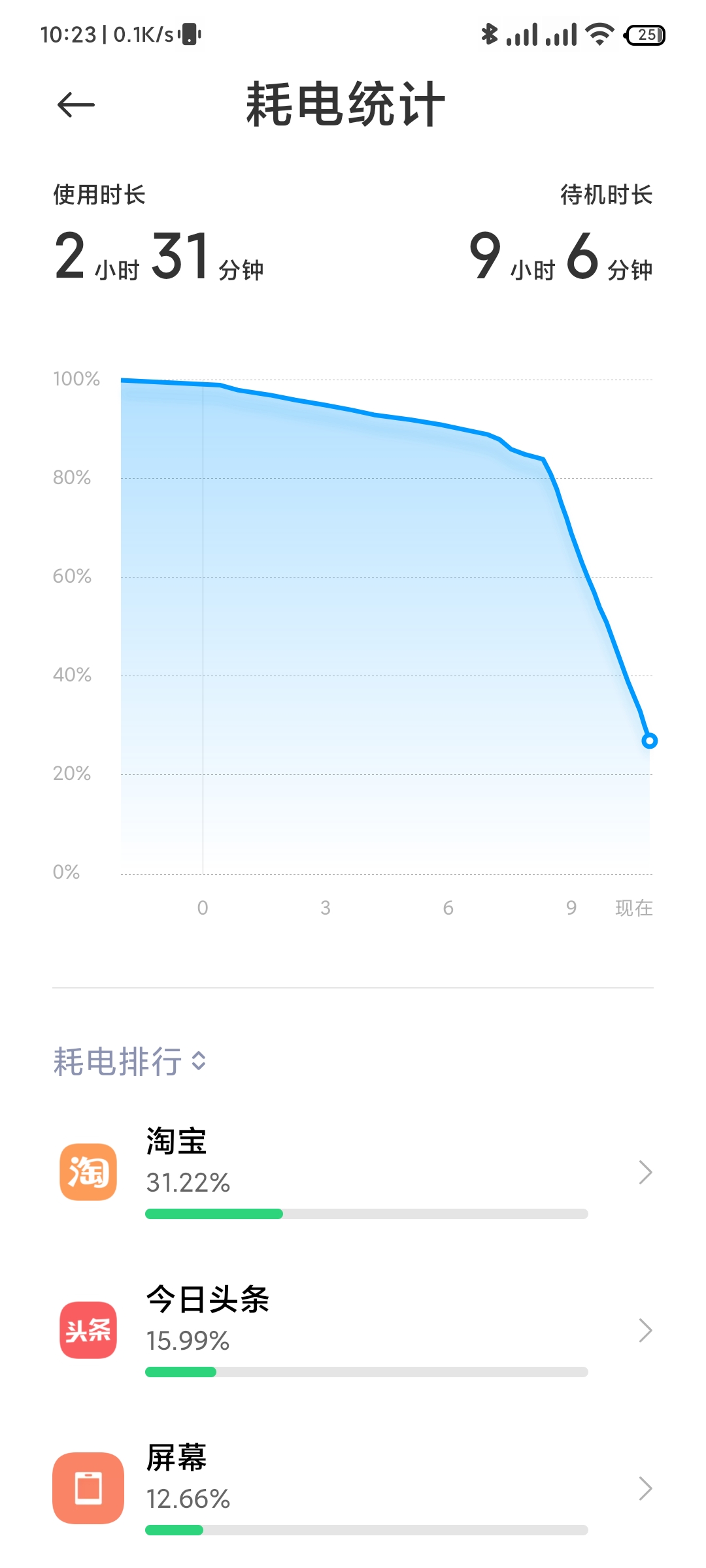Open 屏幕 power usage details

353,1488
